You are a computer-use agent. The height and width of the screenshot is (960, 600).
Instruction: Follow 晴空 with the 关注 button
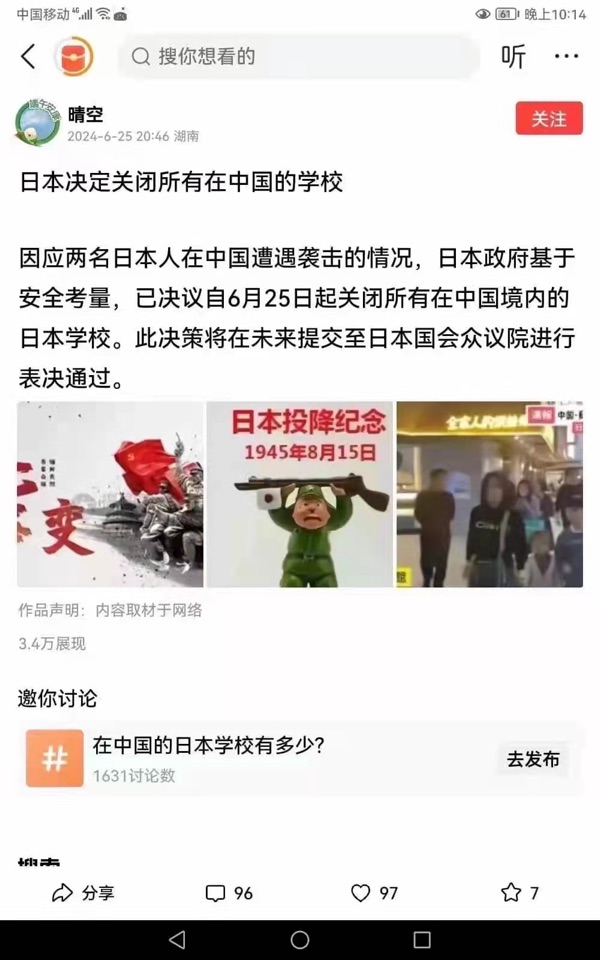click(x=548, y=119)
